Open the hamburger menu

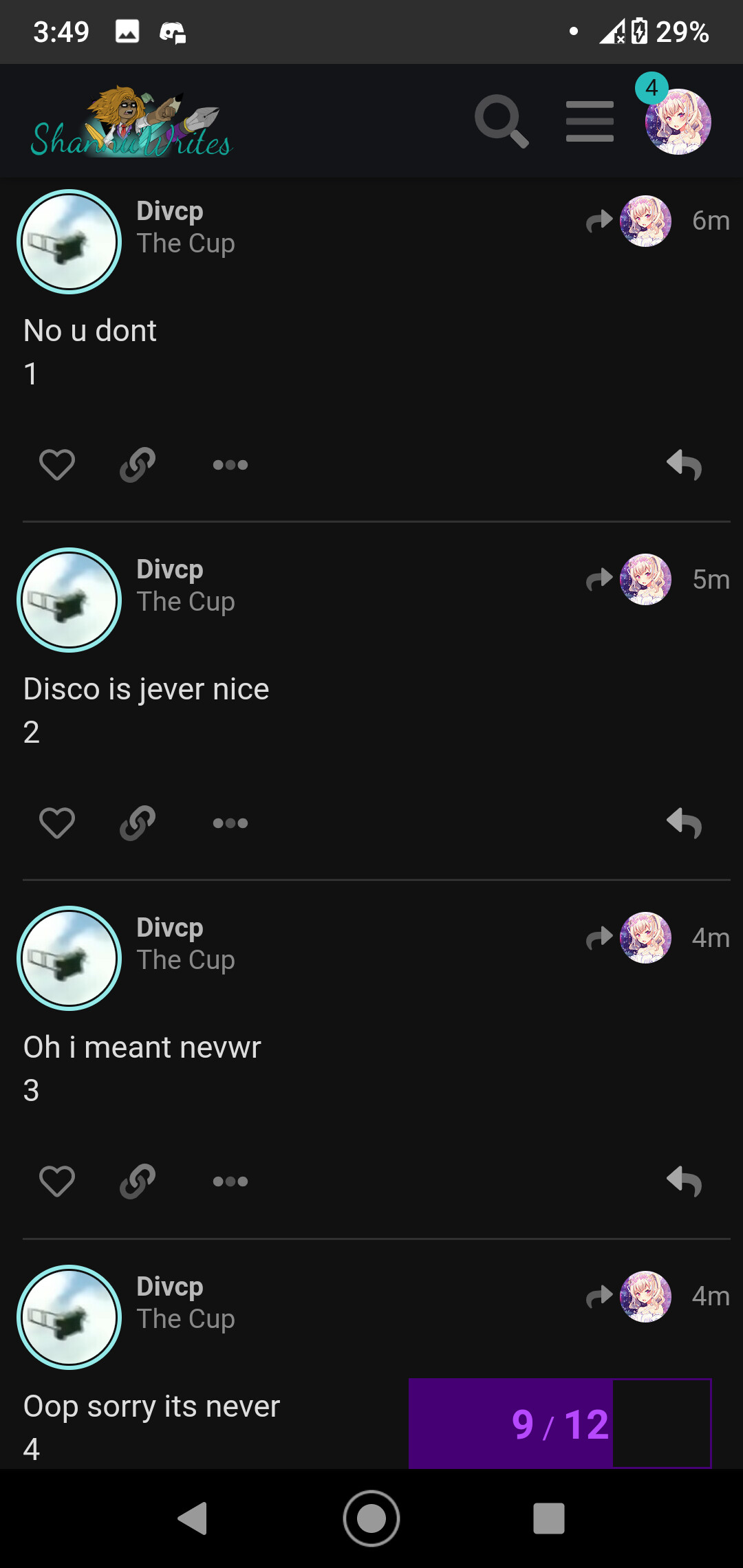coord(590,122)
